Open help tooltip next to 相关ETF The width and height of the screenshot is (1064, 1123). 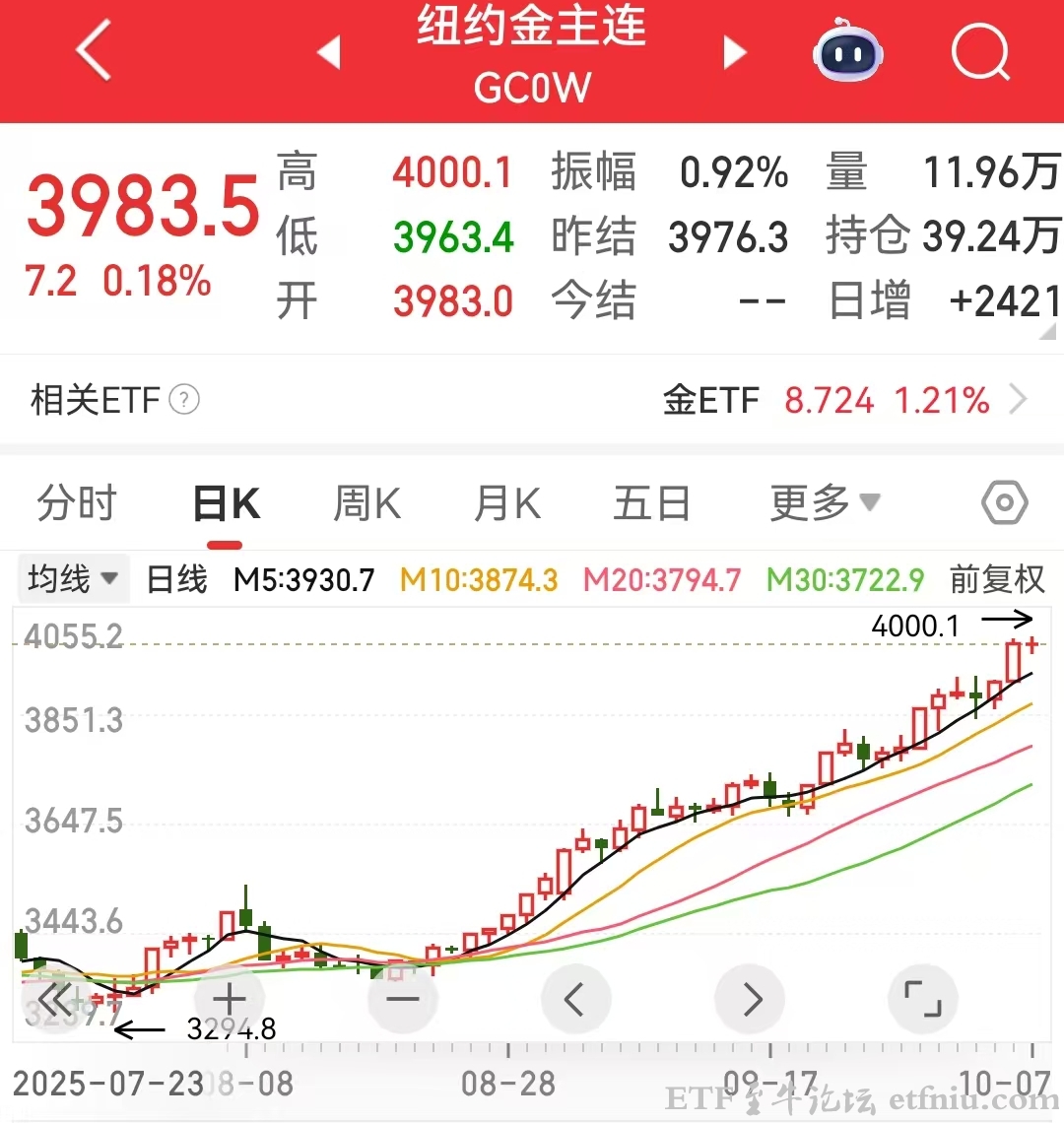(183, 401)
